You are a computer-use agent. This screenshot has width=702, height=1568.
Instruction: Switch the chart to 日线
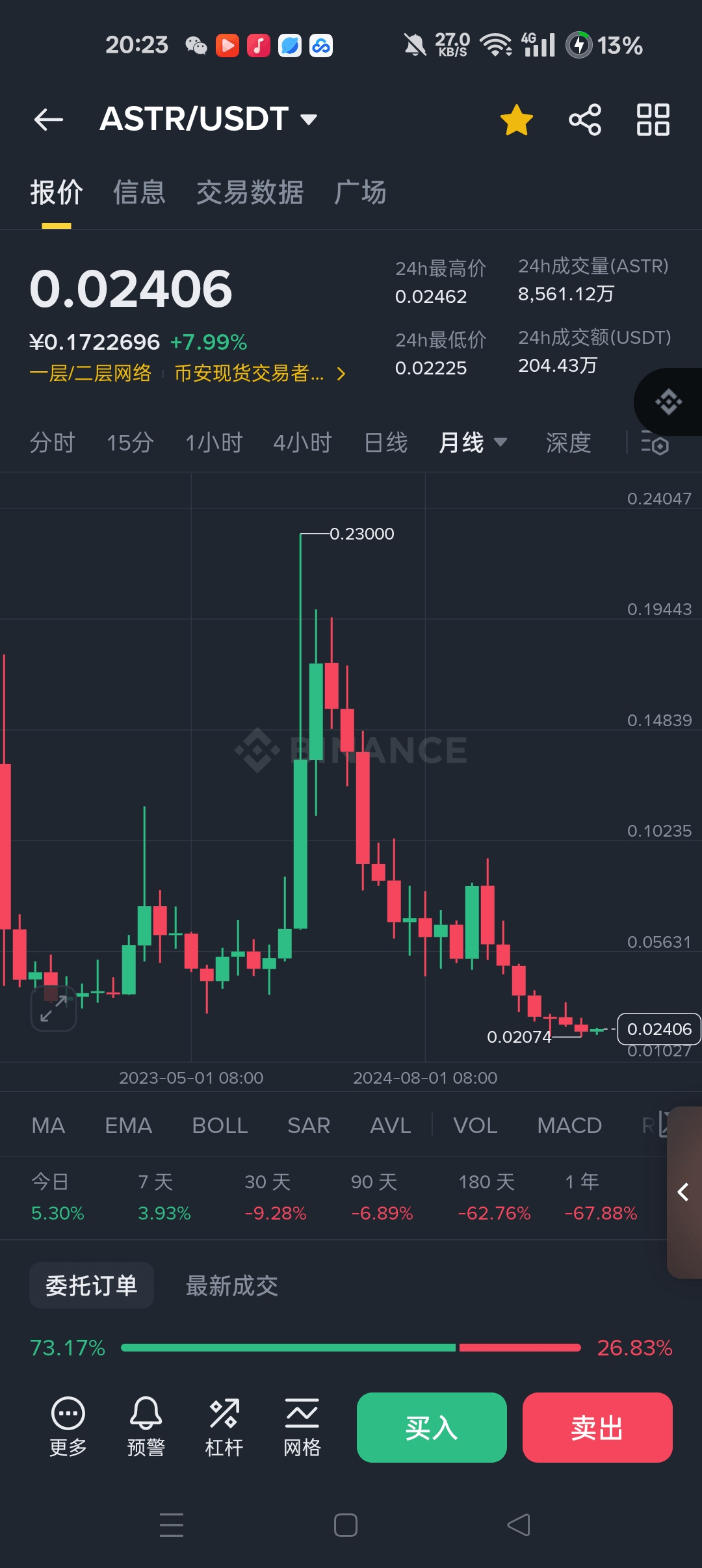tap(385, 443)
